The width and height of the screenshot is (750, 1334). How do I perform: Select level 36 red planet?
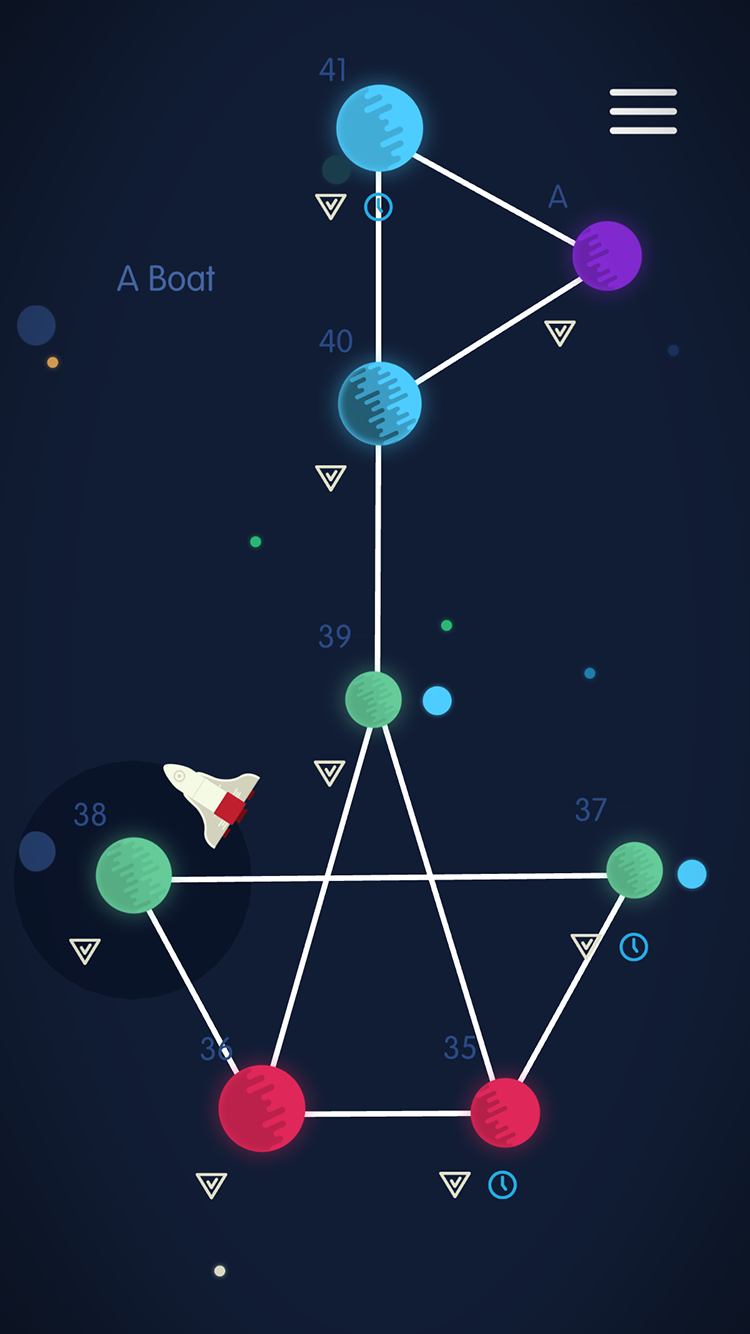pos(262,1108)
